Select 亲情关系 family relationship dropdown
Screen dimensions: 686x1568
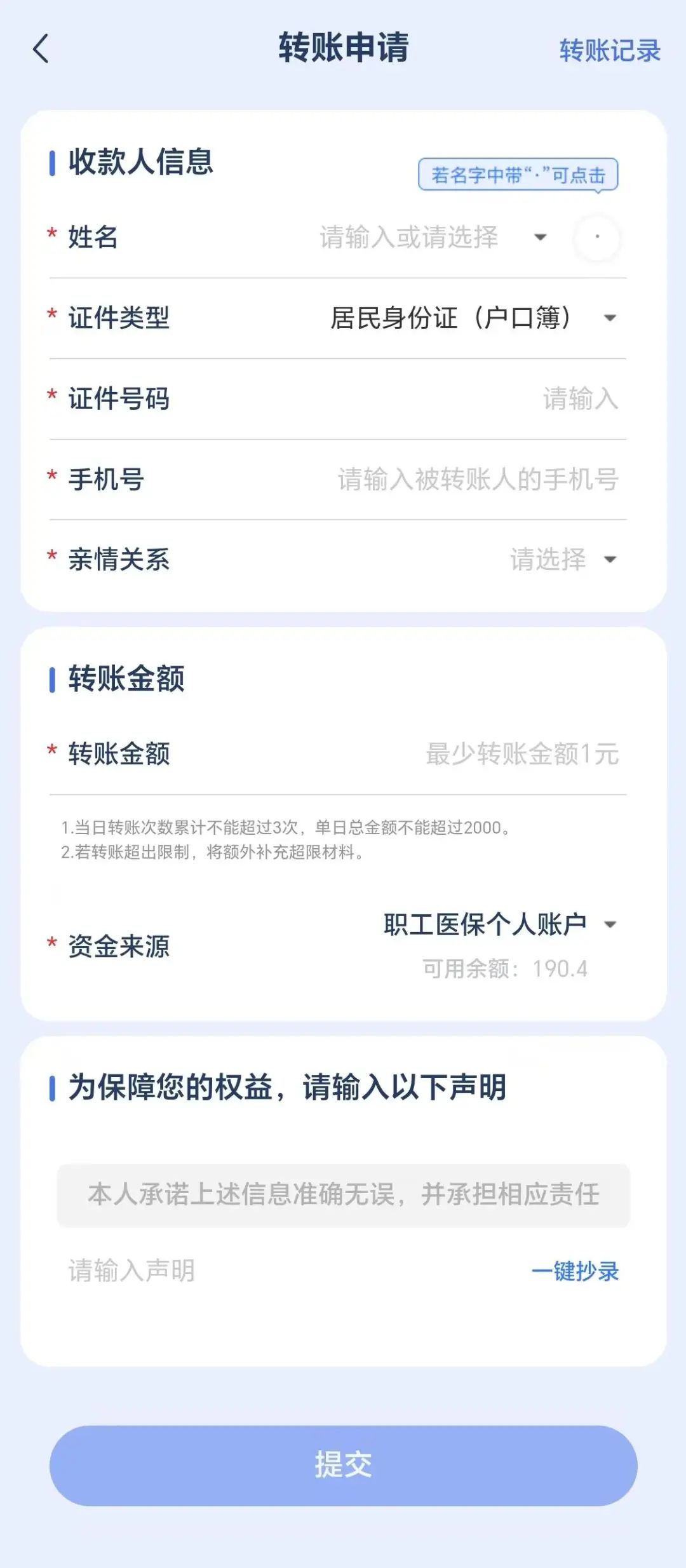[563, 560]
